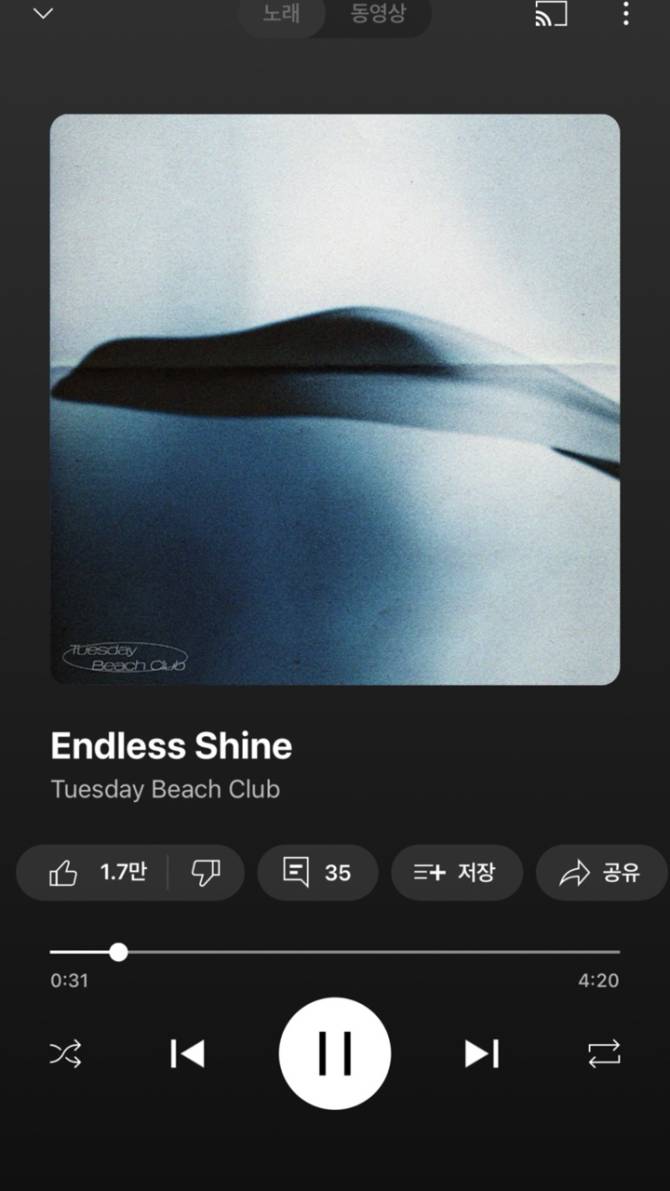Open the 35 comments
This screenshot has width=670, height=1191.
317,873
